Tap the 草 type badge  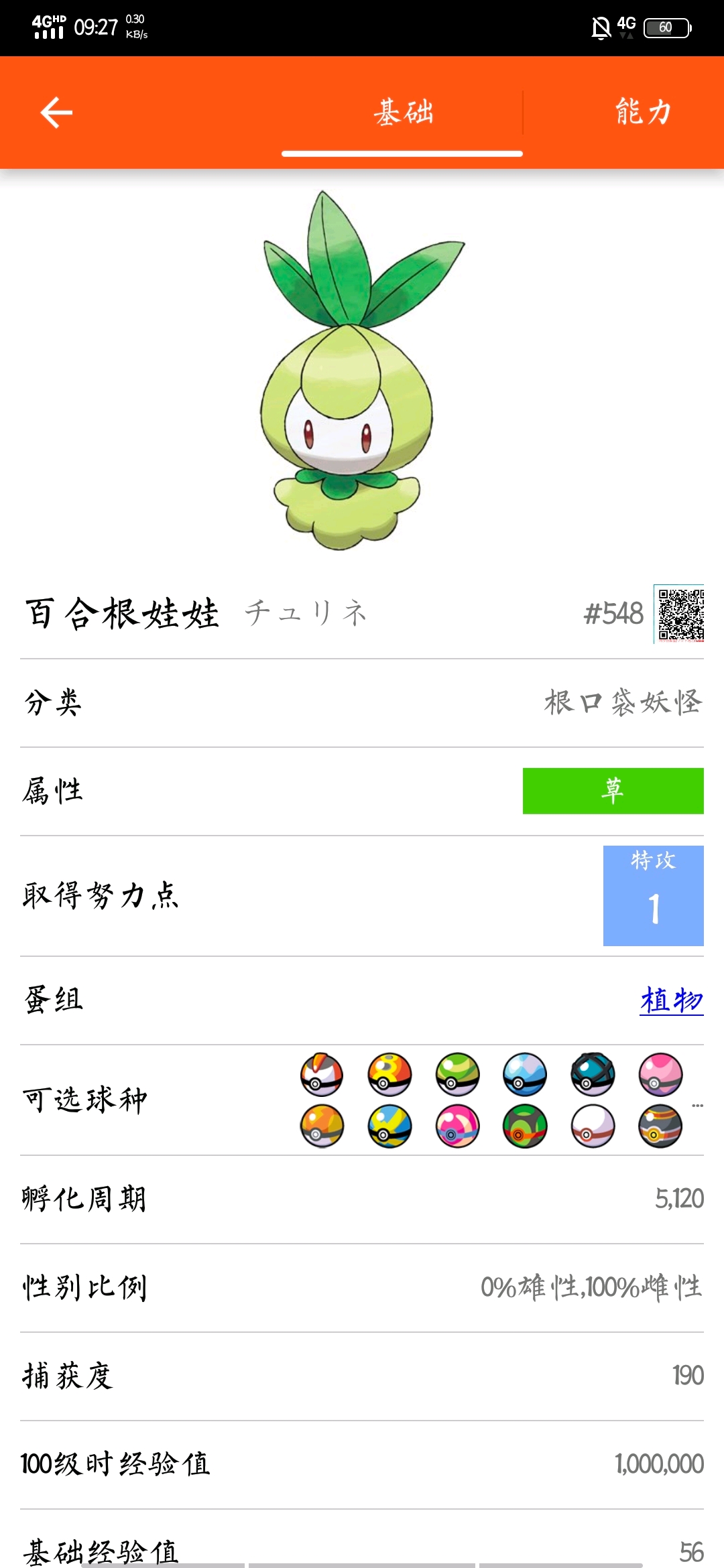[613, 791]
